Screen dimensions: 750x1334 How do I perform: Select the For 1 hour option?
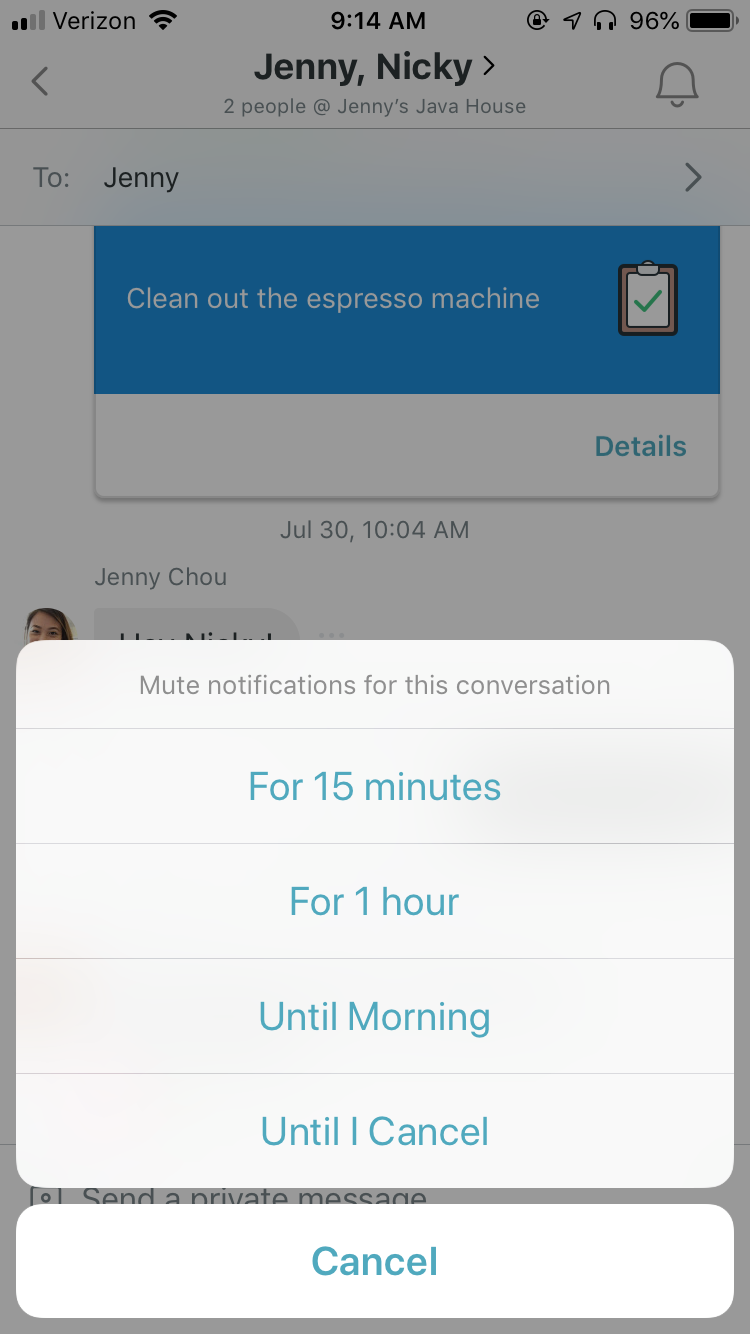tap(375, 901)
